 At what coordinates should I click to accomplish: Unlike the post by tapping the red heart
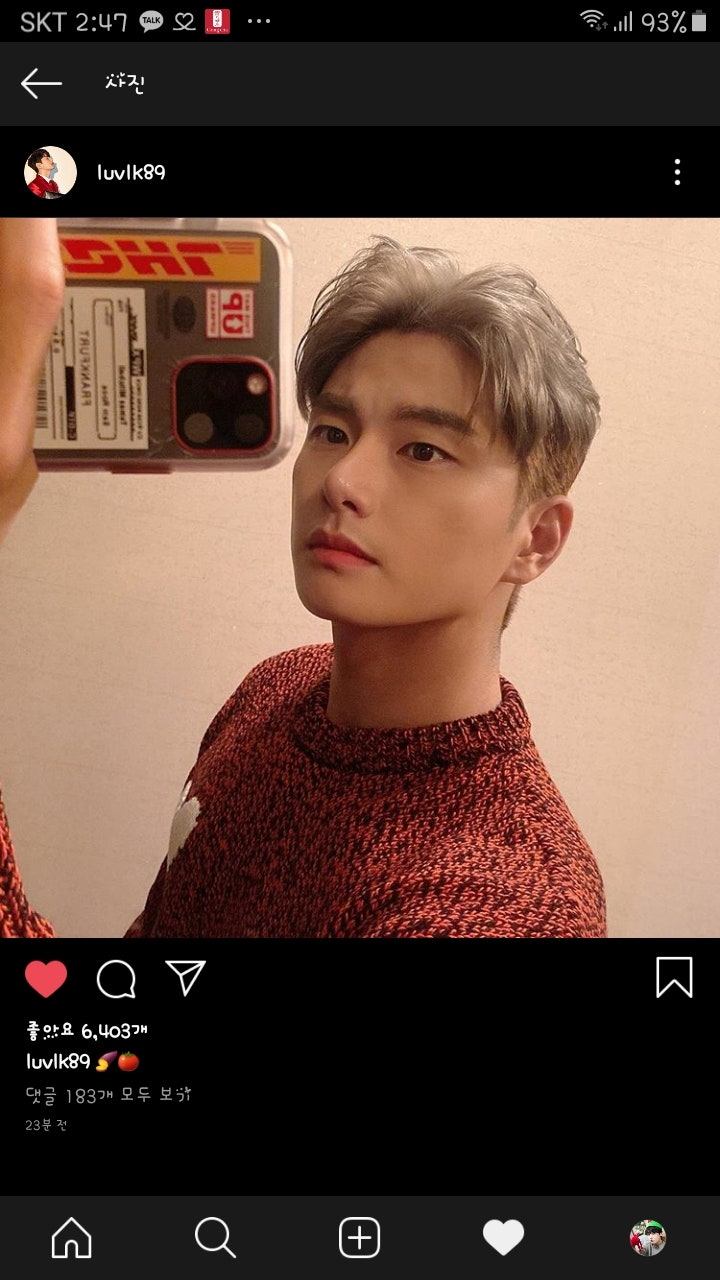pyautogui.click(x=46, y=978)
